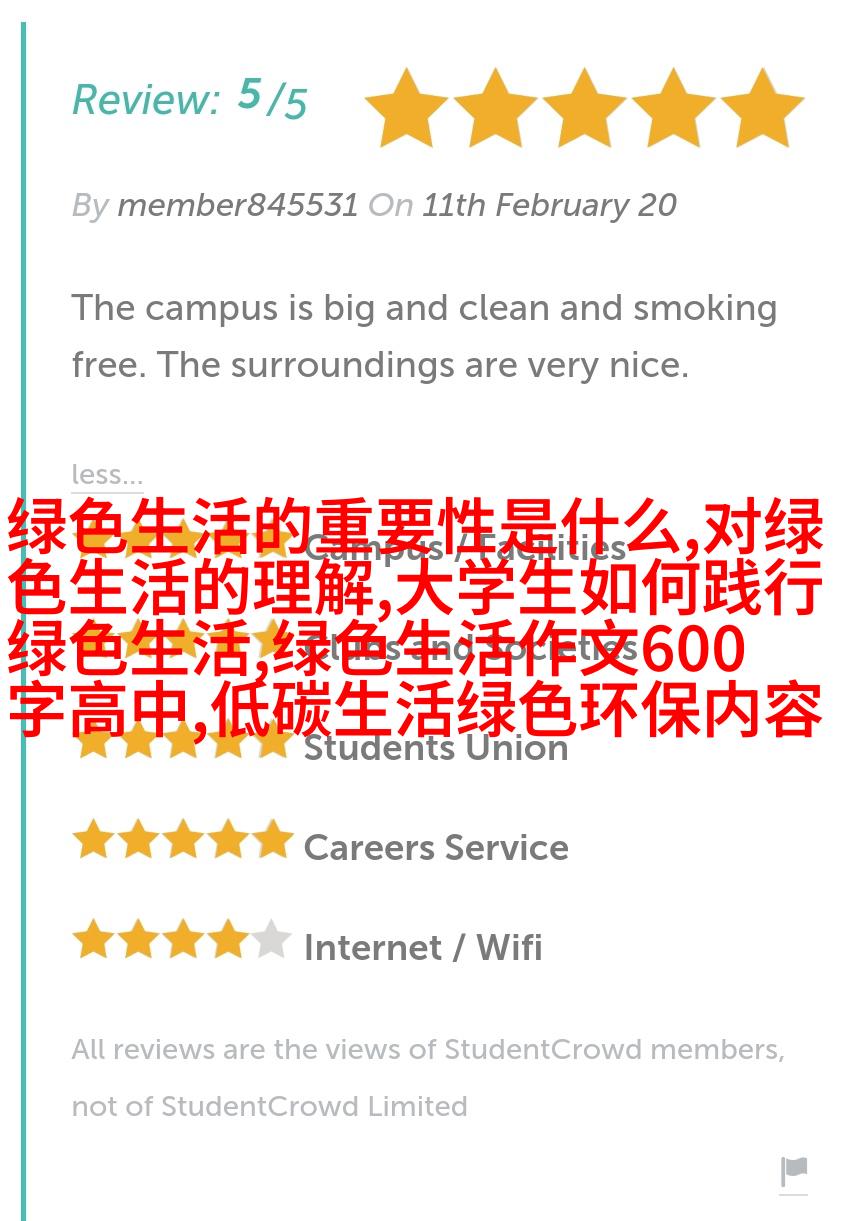Collapse the review using the less... link
The width and height of the screenshot is (867, 1221).
pos(107,474)
